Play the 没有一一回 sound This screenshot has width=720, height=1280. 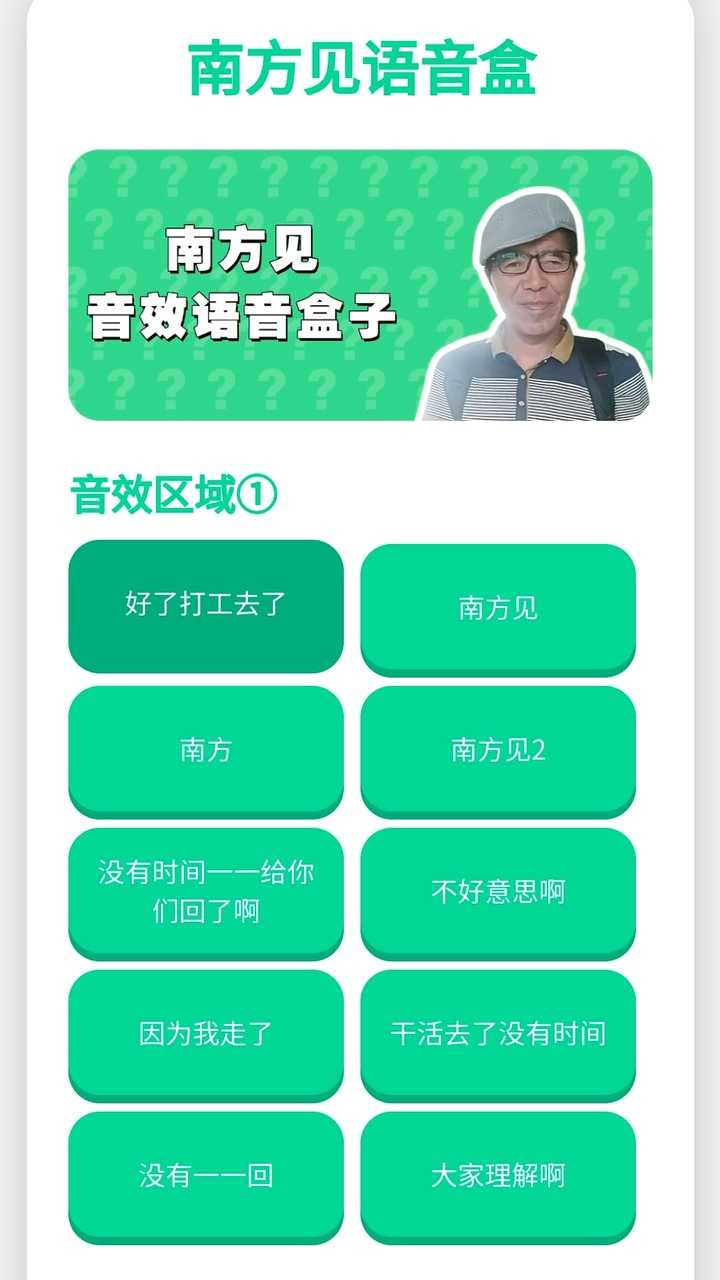point(205,1175)
